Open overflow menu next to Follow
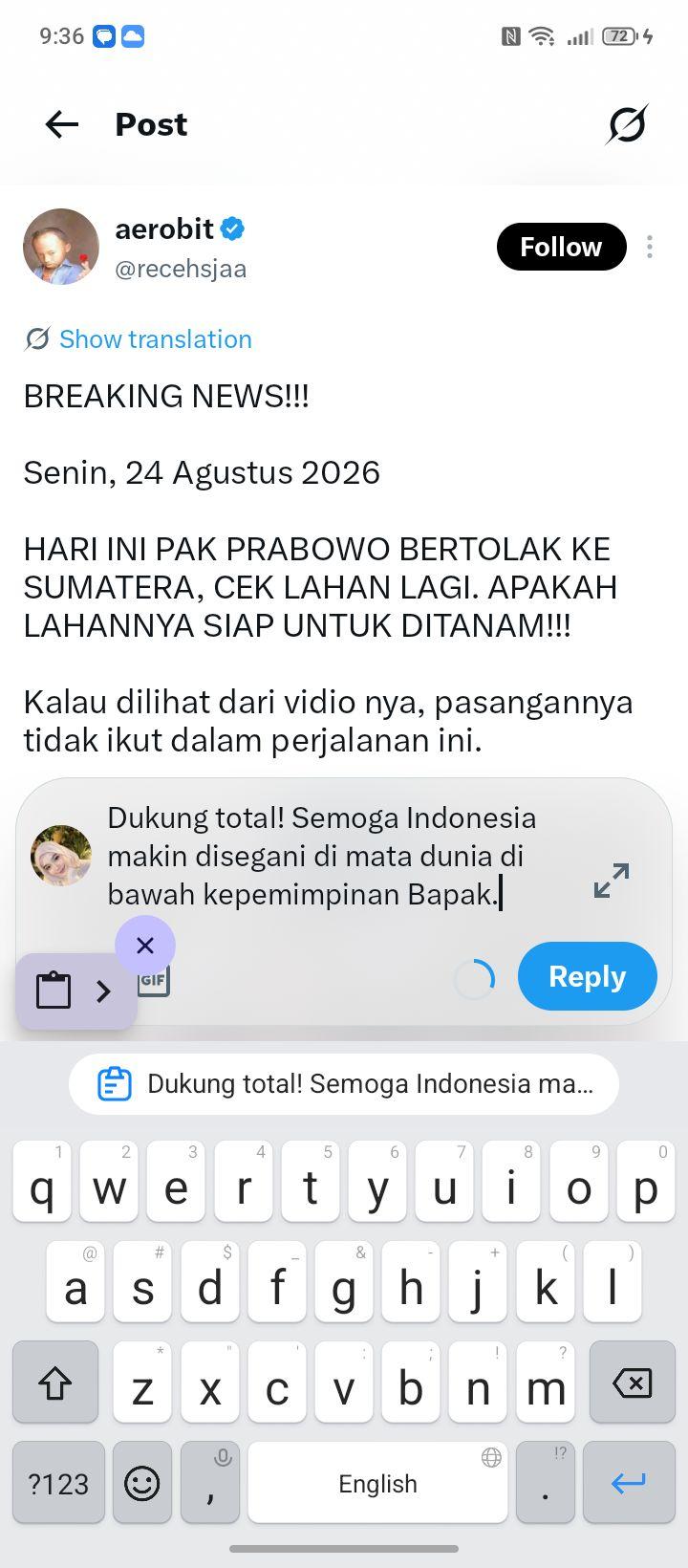This screenshot has width=688, height=1568. coord(650,247)
